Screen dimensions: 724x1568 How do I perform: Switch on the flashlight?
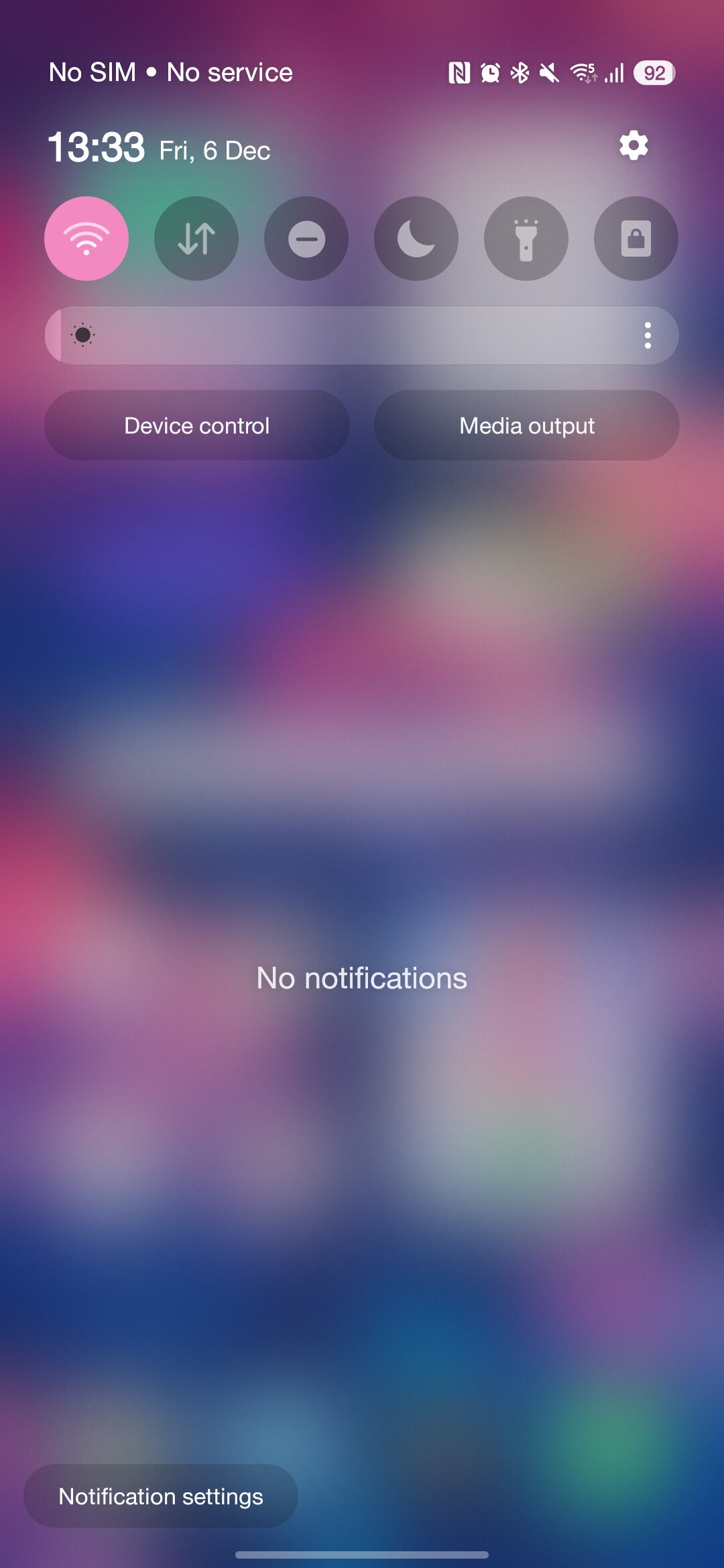tap(526, 239)
